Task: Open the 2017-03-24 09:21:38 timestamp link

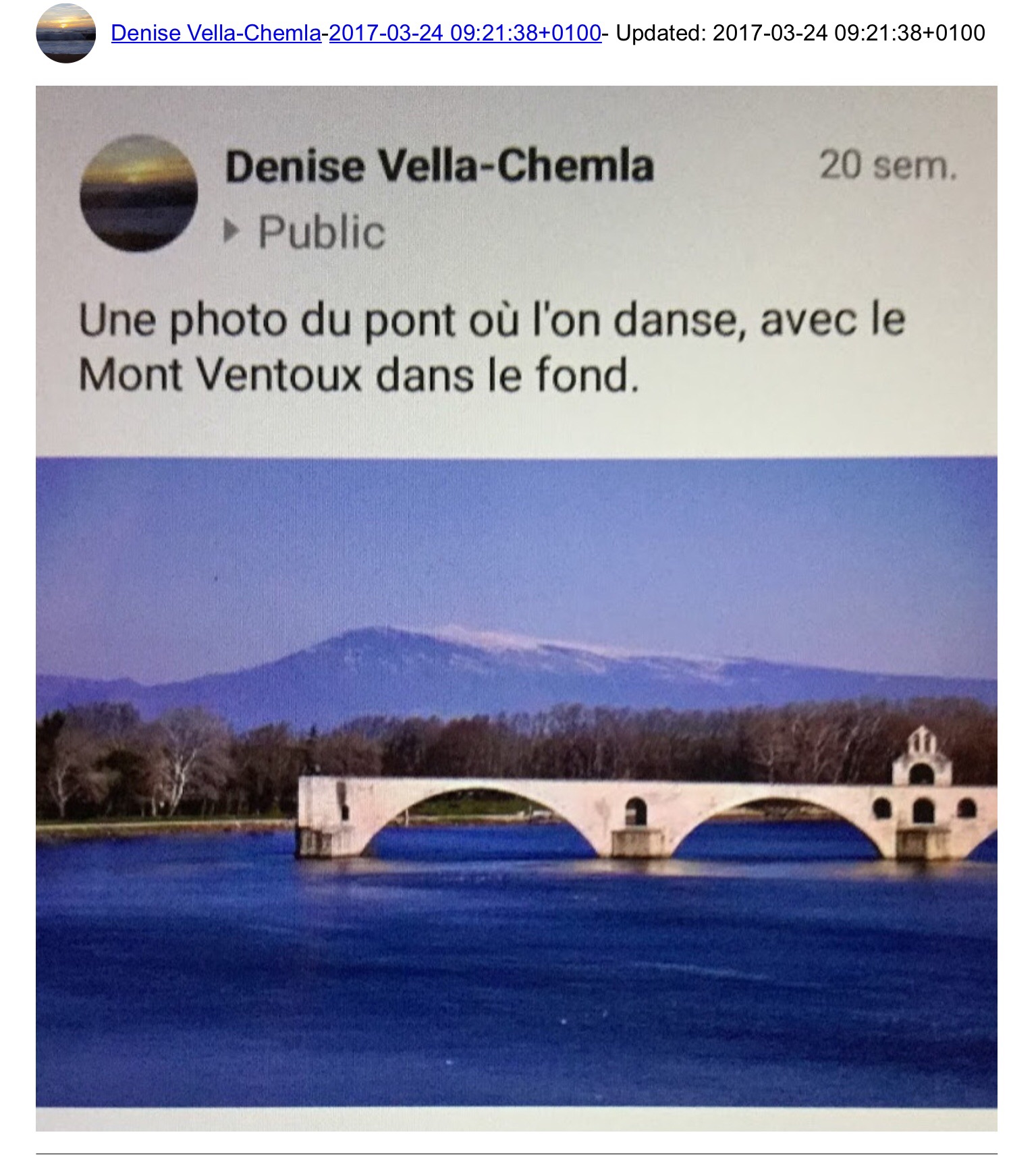Action: [x=464, y=33]
